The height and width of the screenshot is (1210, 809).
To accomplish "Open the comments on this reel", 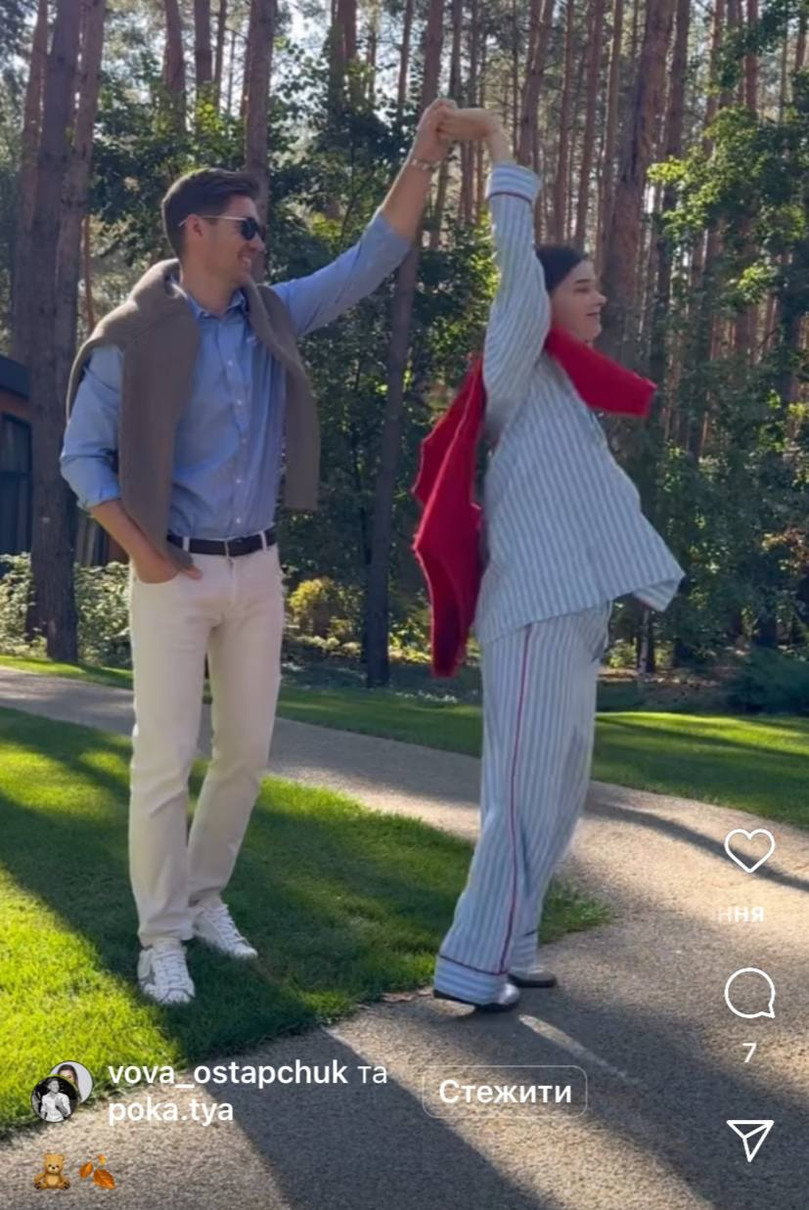I will pyautogui.click(x=749, y=994).
